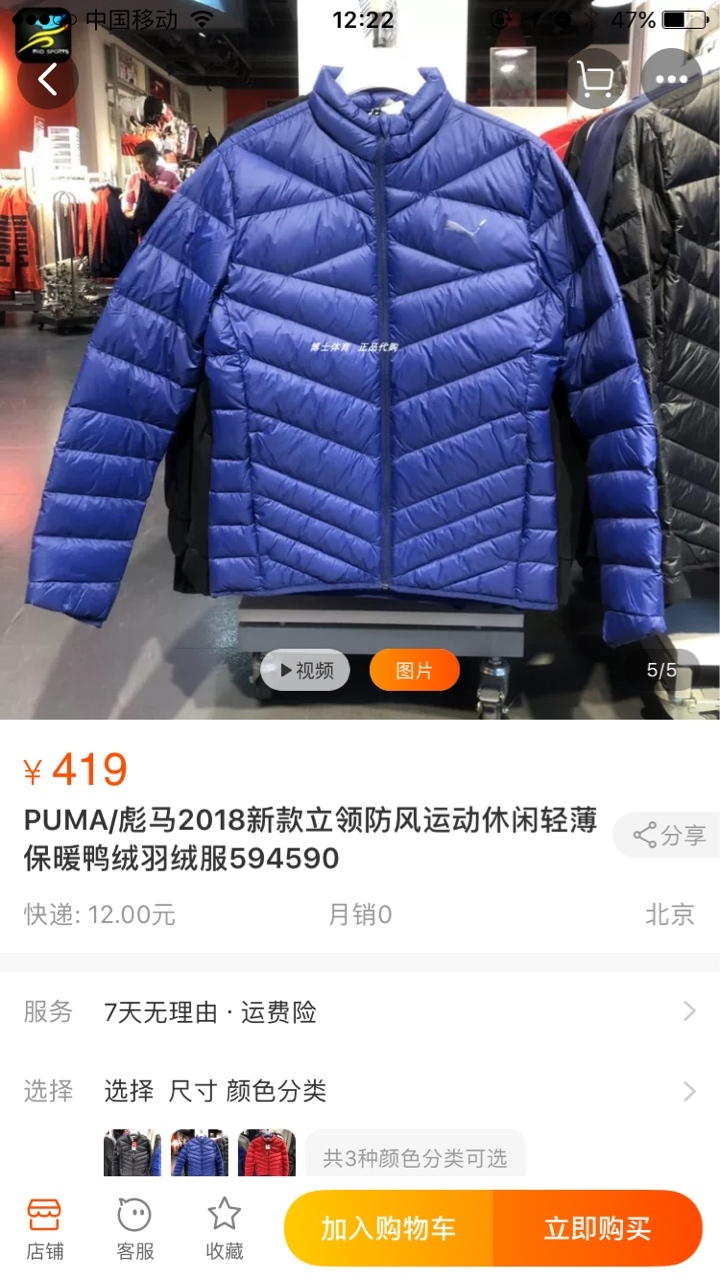Open the main product image
Viewport: 720px width, 1280px height.
coord(360,360)
